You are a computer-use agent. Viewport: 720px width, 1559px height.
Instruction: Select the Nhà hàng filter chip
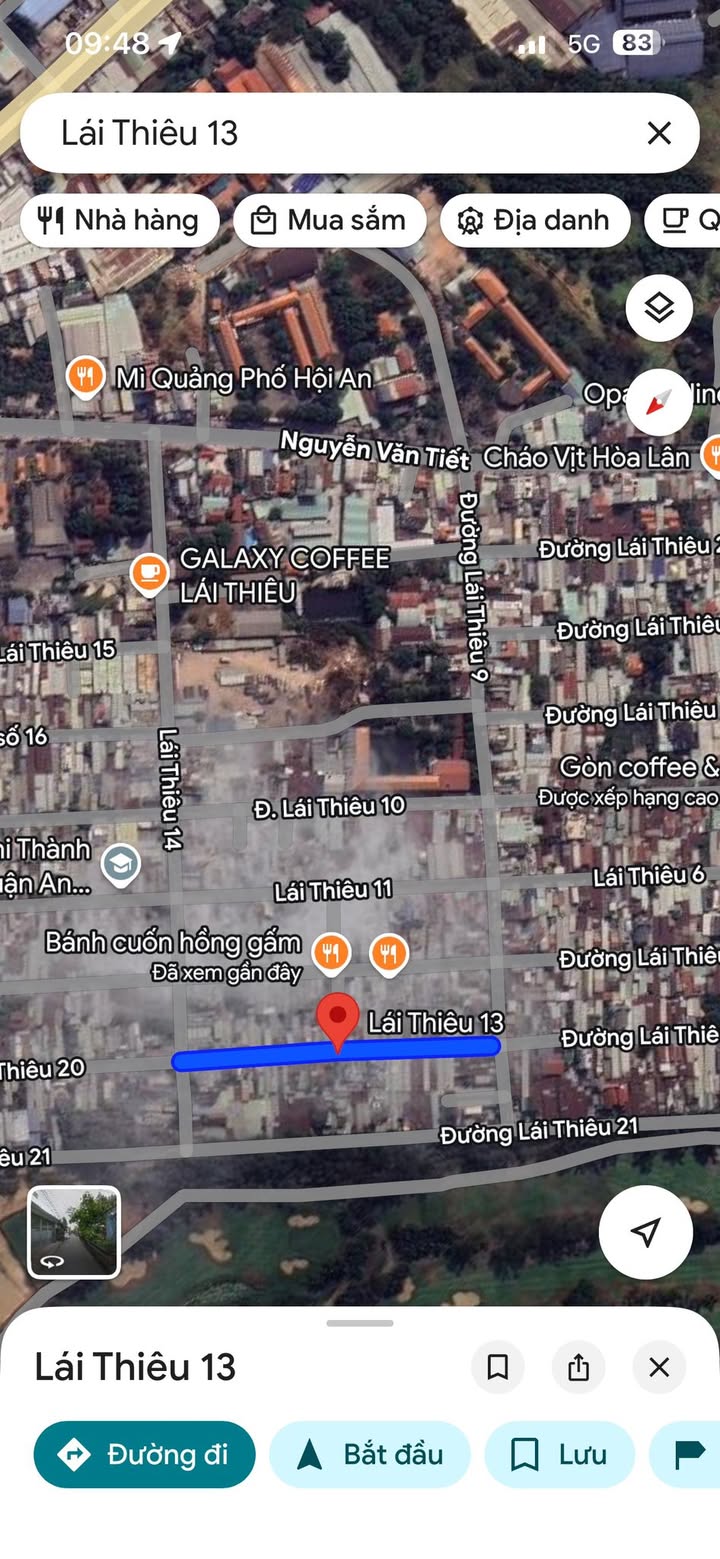pyautogui.click(x=119, y=221)
